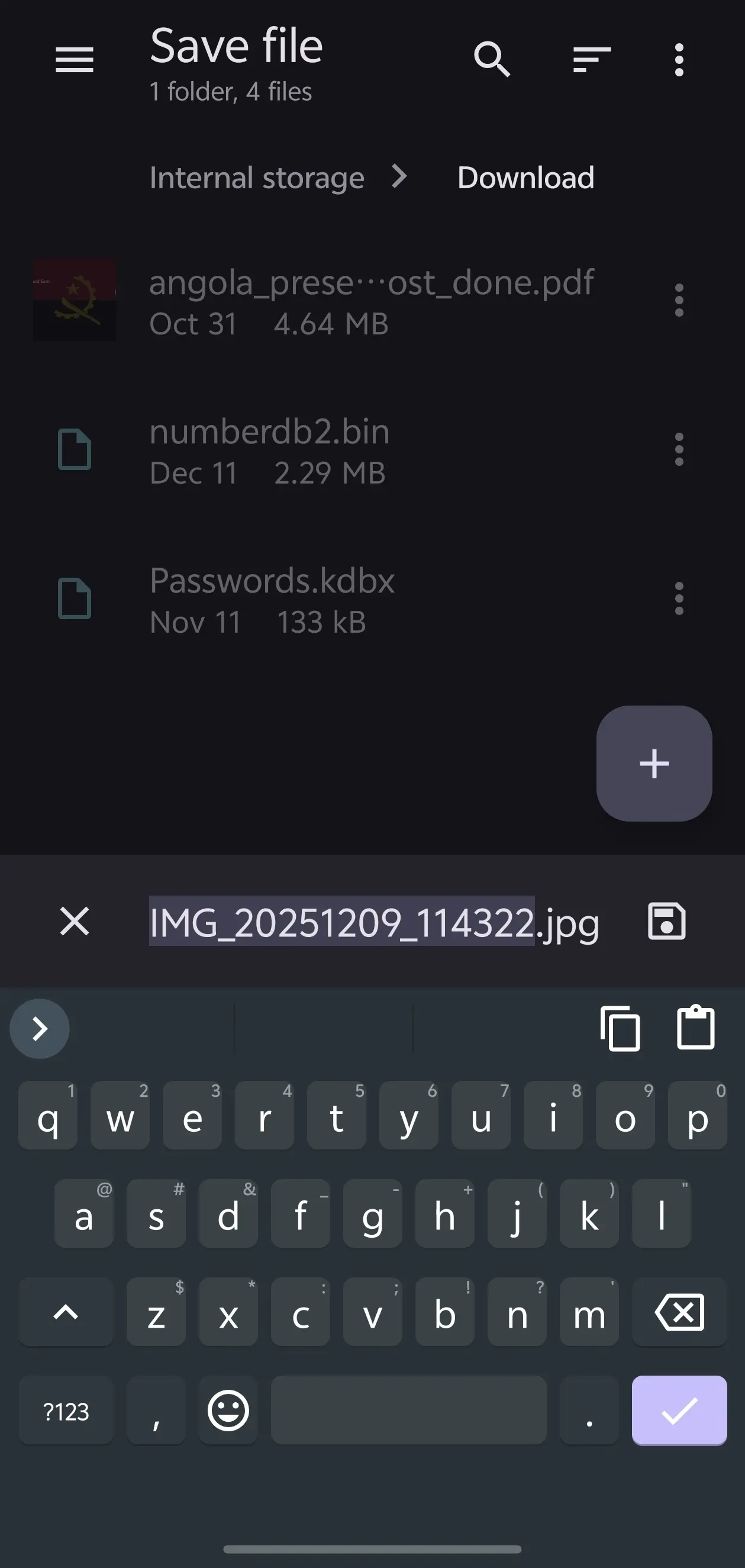Viewport: 745px width, 1568px height.
Task: Tap the keyboard copy icon
Action: (x=620, y=1029)
